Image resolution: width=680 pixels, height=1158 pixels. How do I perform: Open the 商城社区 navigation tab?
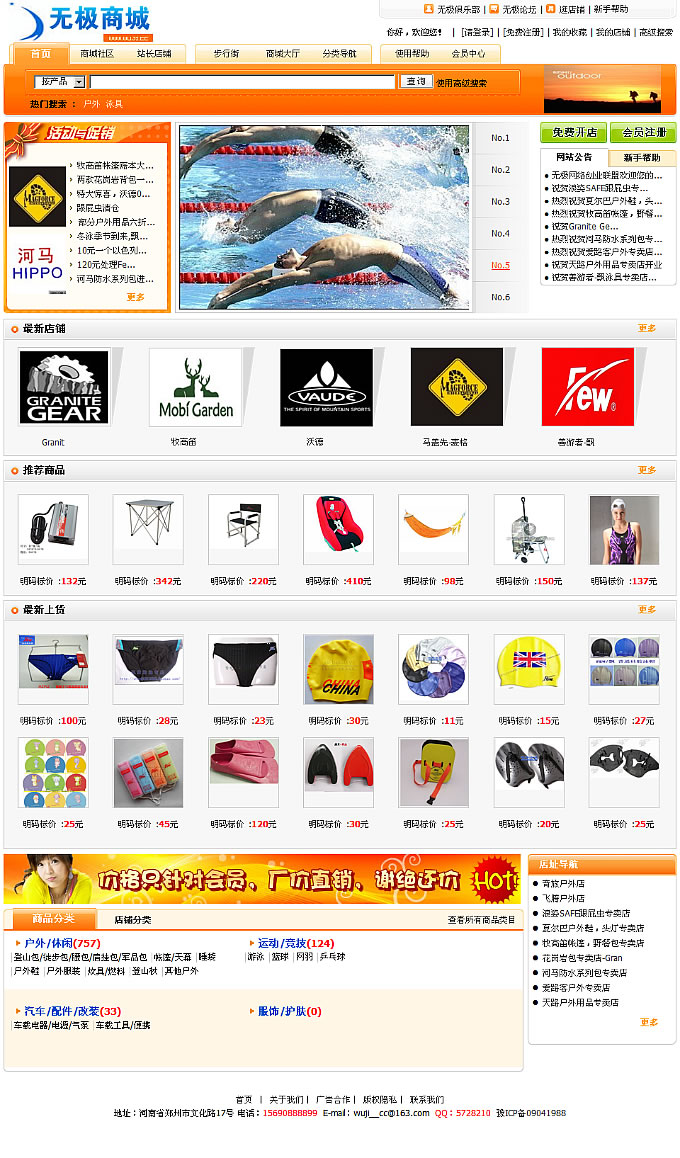pos(97,54)
